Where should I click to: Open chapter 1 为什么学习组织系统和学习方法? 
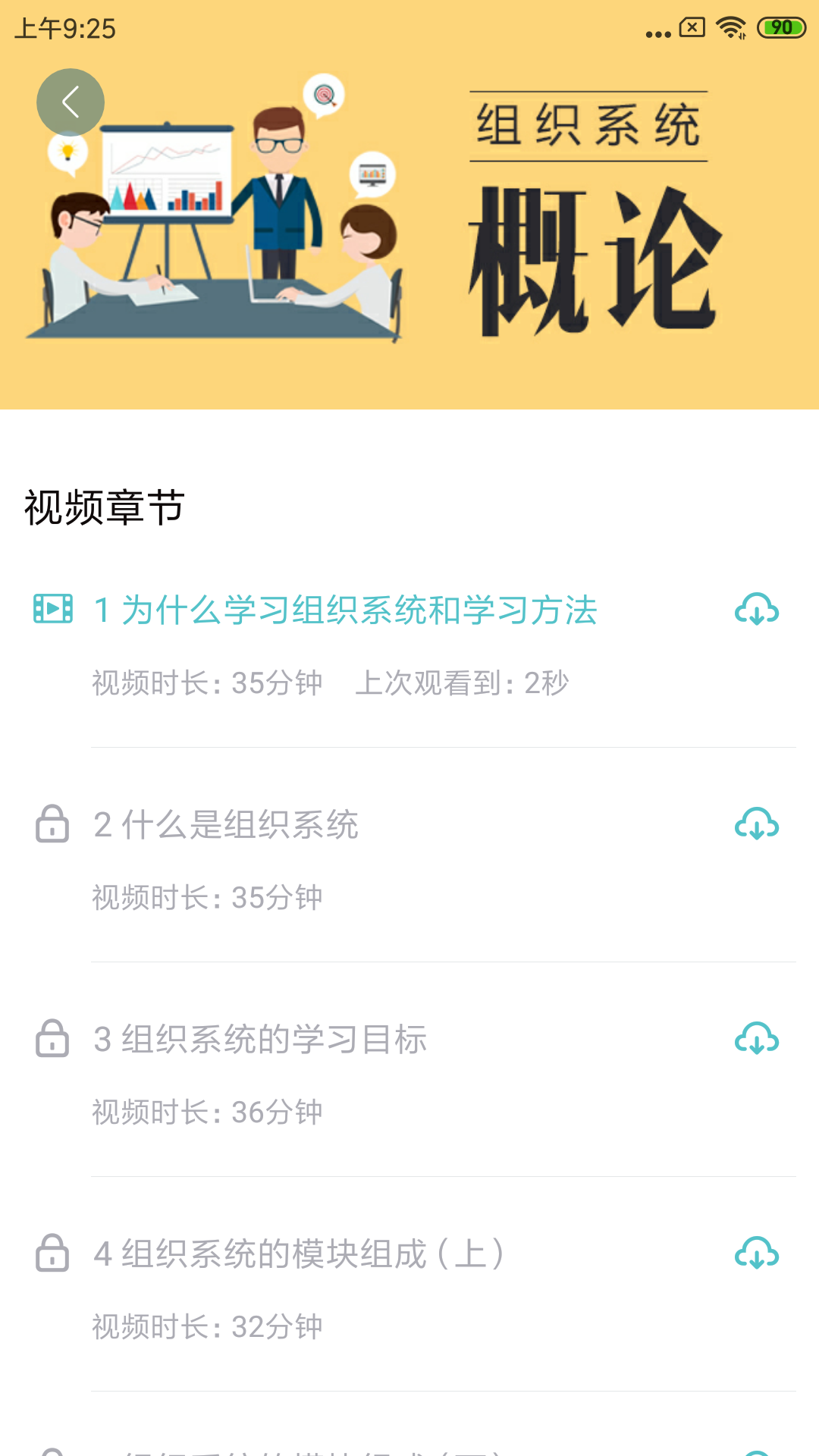coord(345,610)
